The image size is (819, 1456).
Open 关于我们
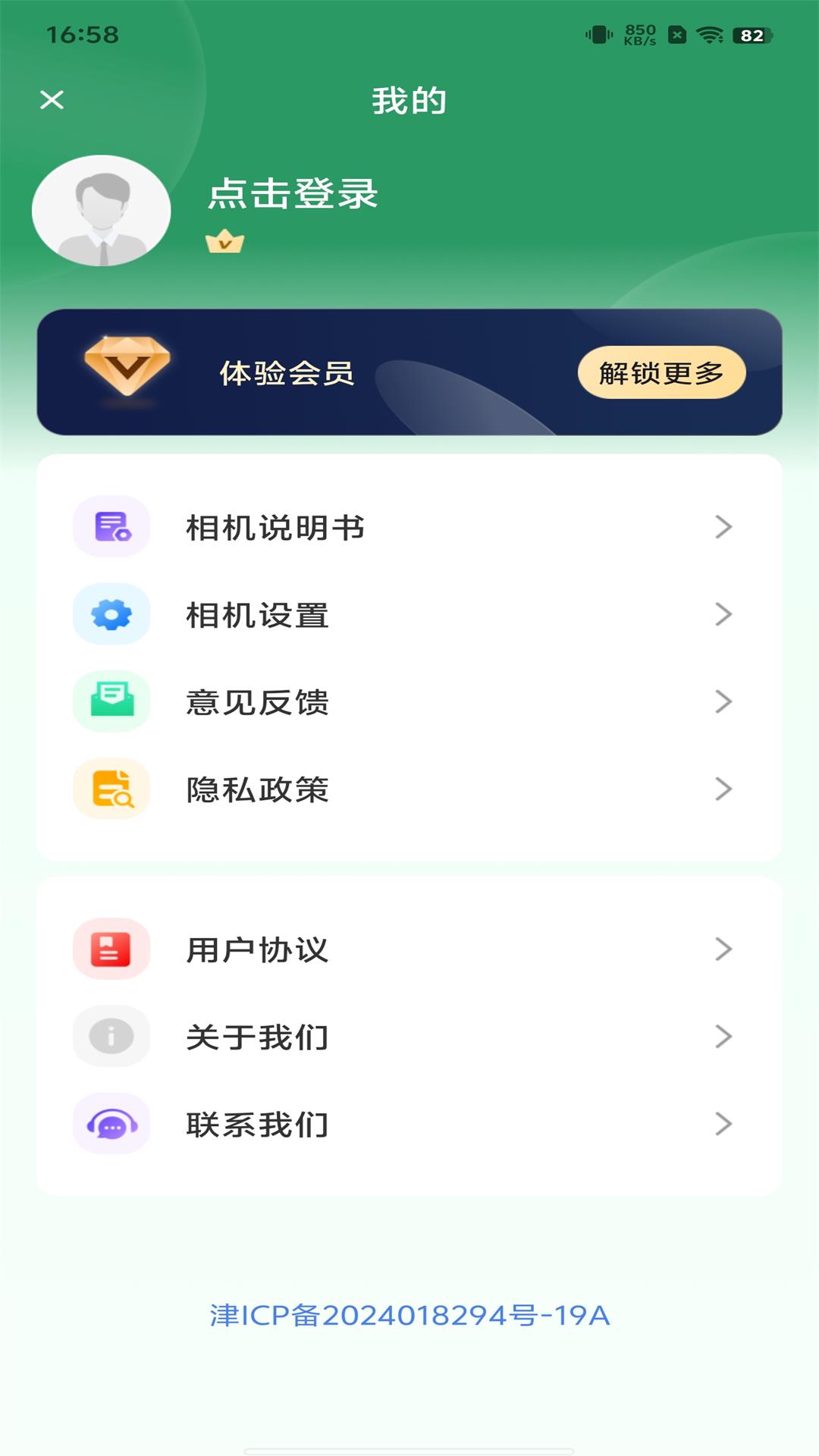point(409,1037)
